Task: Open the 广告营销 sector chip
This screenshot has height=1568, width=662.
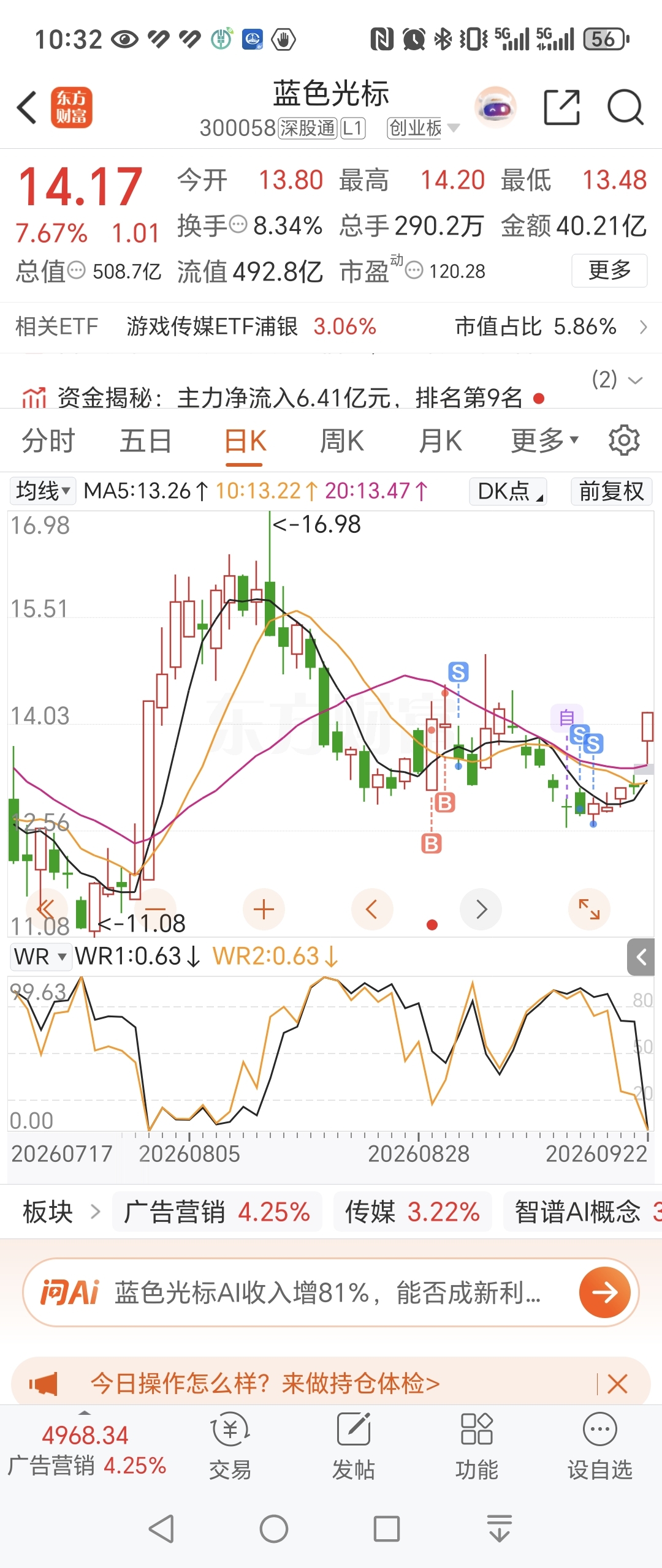Action: [x=217, y=1212]
